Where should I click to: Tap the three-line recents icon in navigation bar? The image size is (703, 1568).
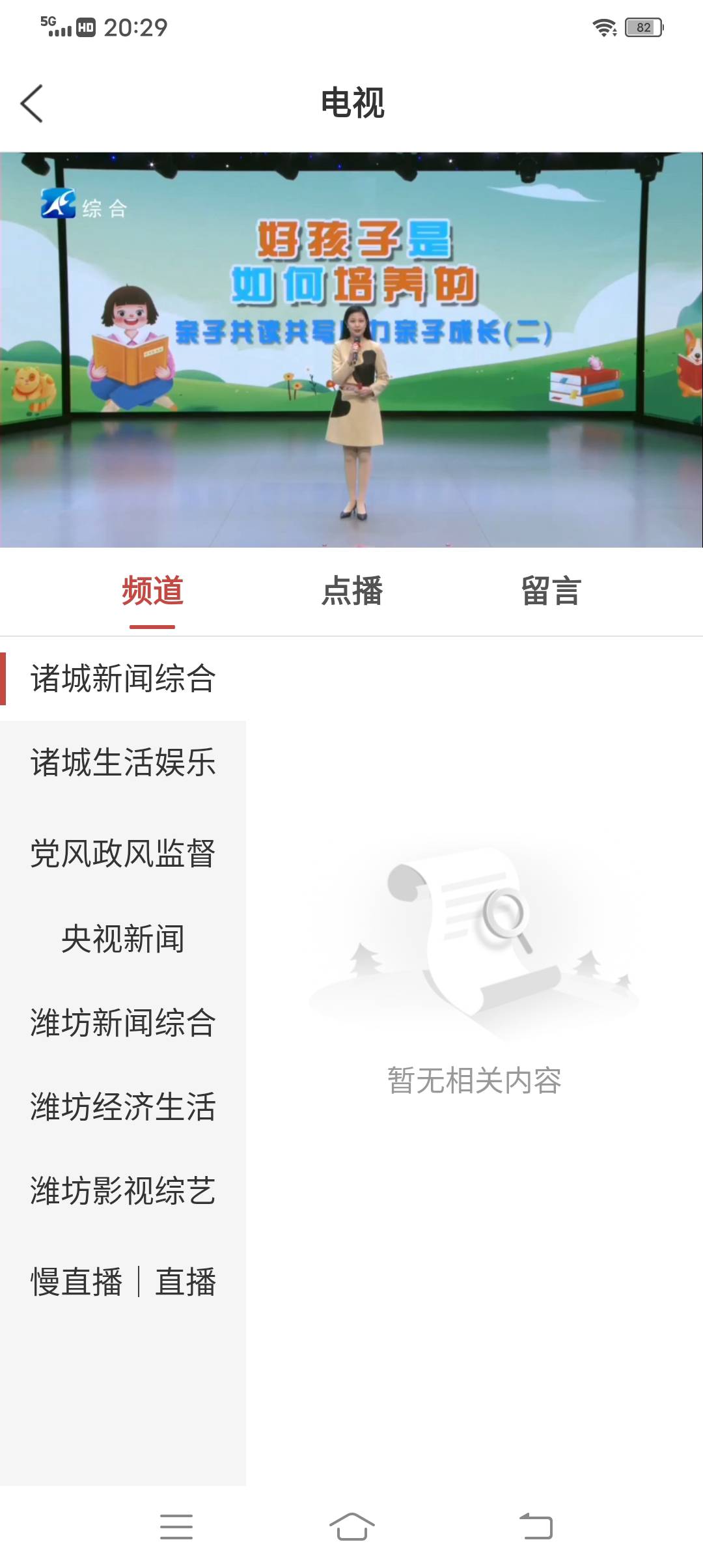coord(176,1525)
